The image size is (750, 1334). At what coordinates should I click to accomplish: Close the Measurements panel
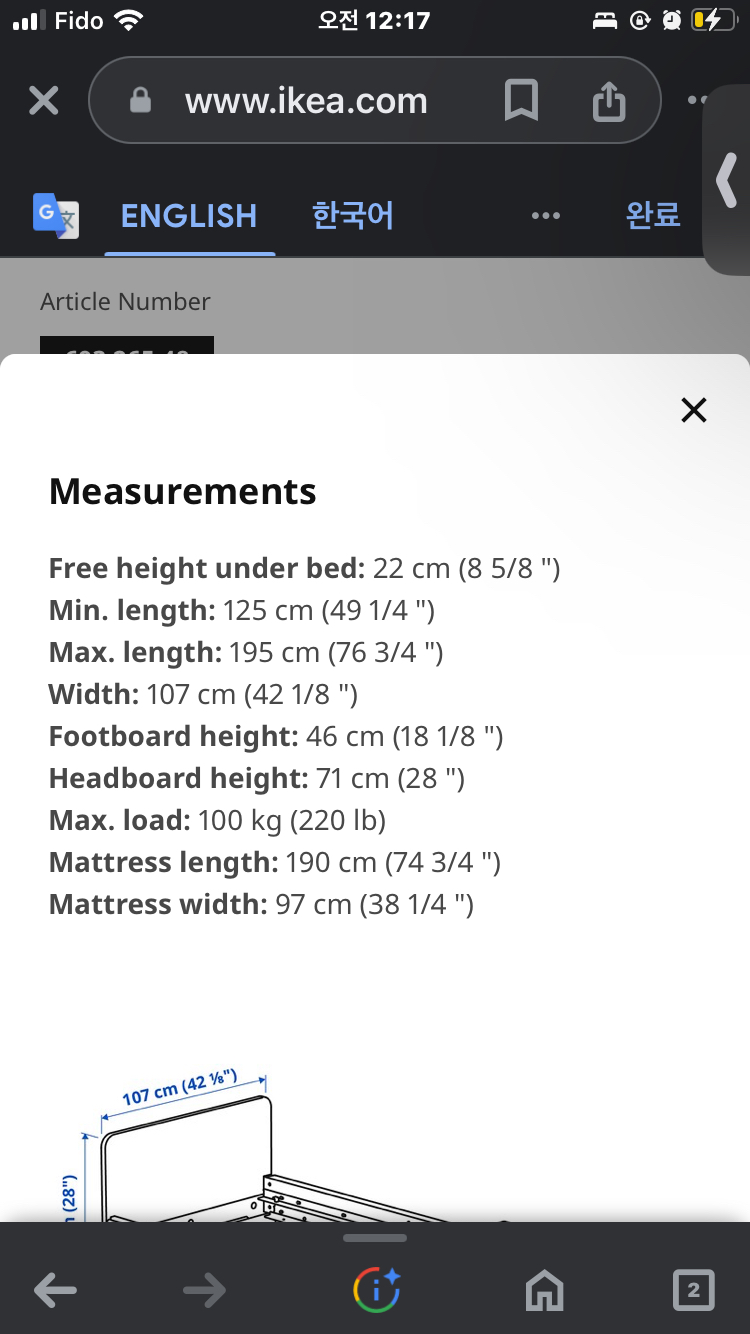[x=693, y=410]
